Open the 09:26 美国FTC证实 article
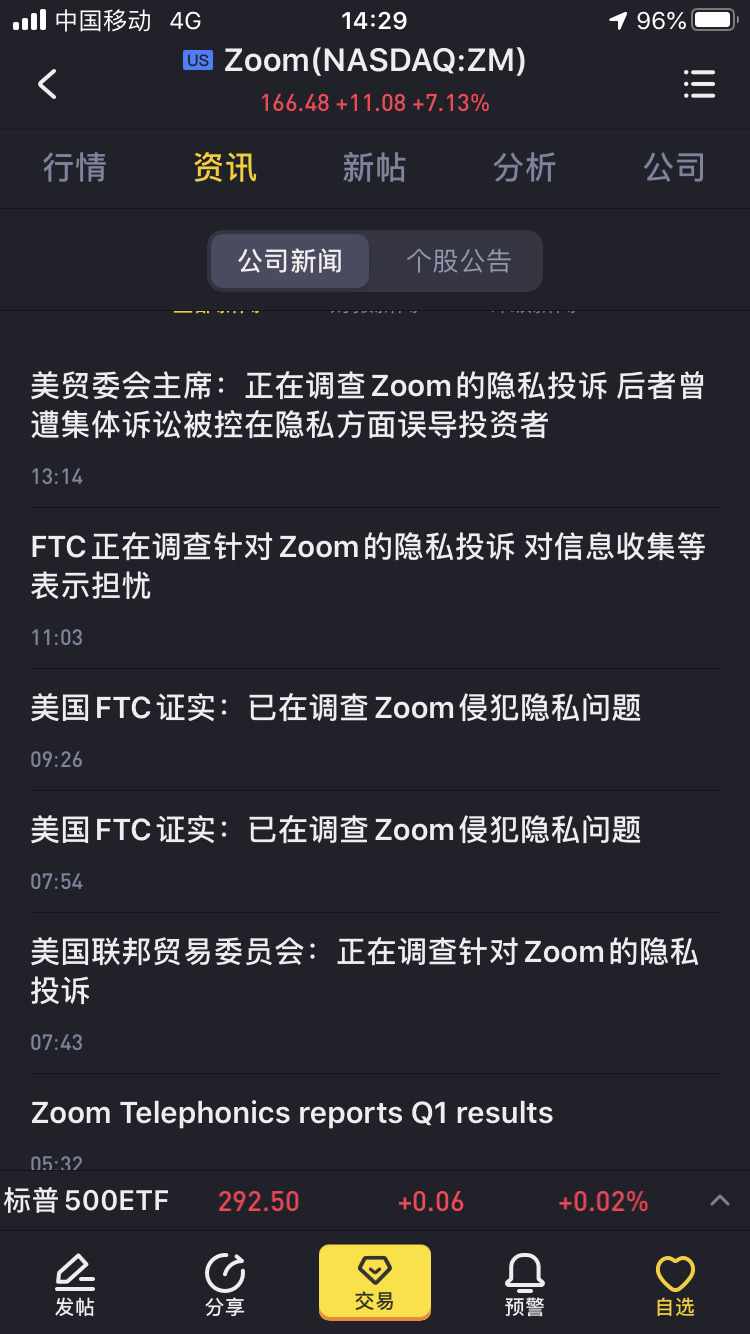 pyautogui.click(x=375, y=730)
